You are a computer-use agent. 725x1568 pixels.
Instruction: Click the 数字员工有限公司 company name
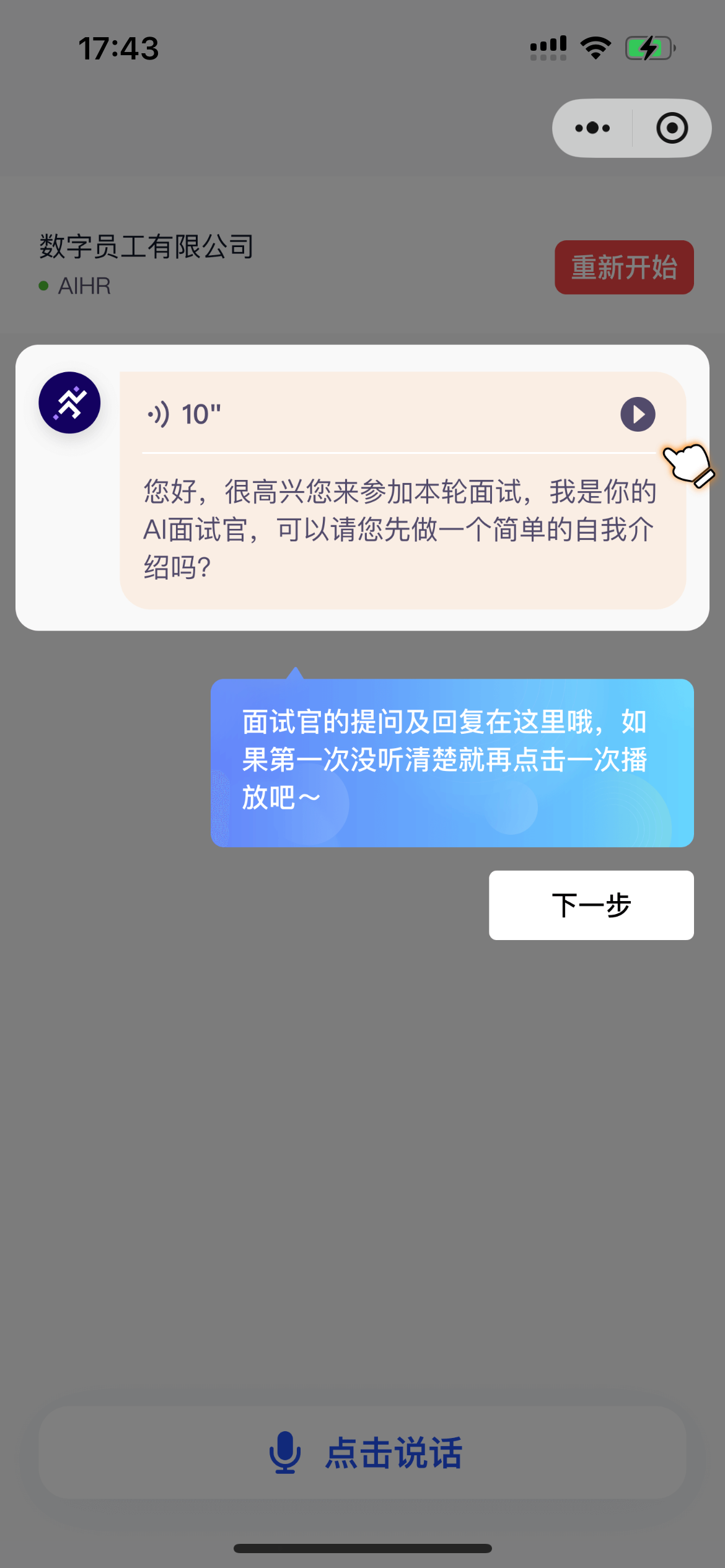pos(145,246)
